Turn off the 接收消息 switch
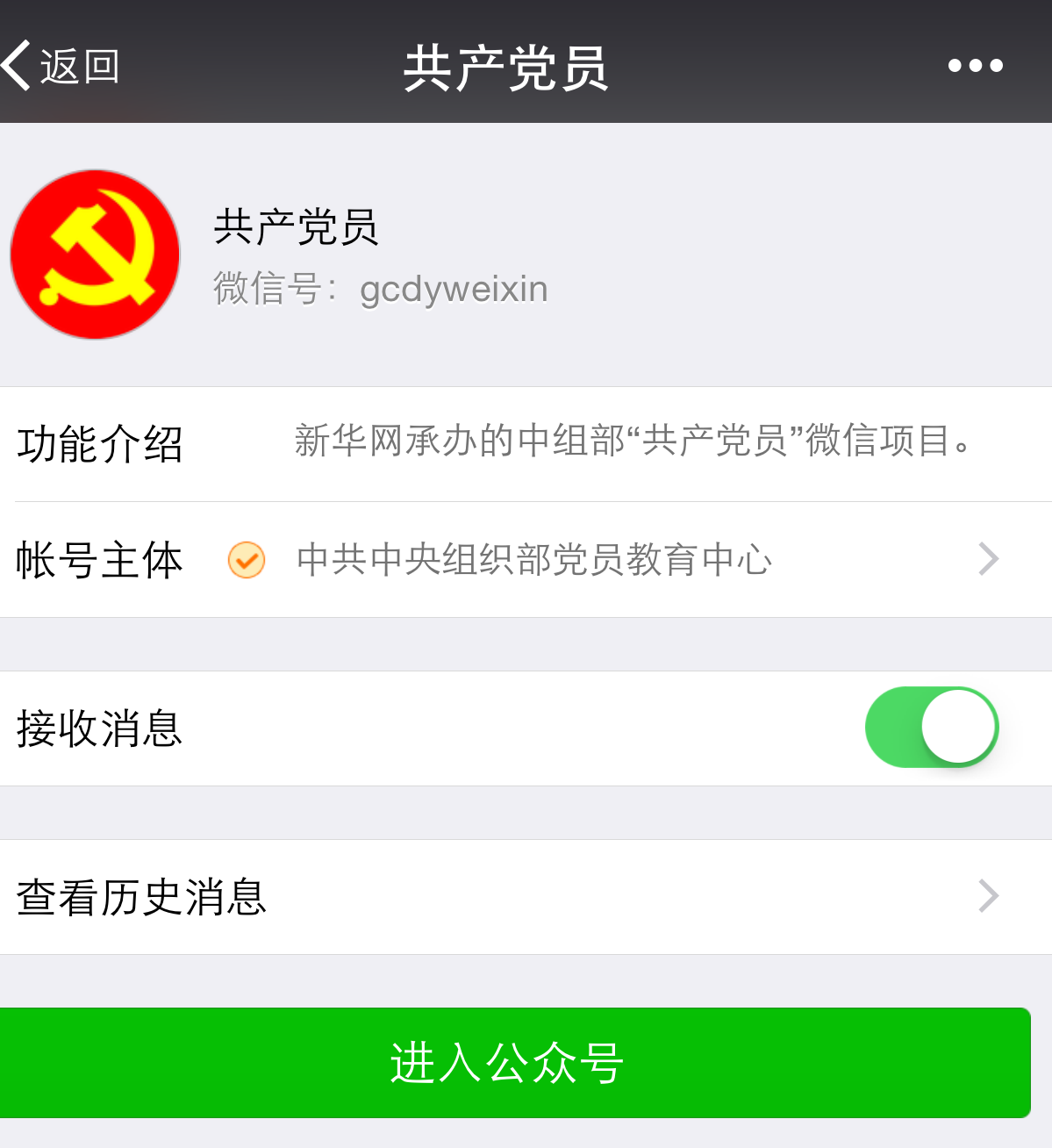The image size is (1052, 1148). pyautogui.click(x=931, y=728)
